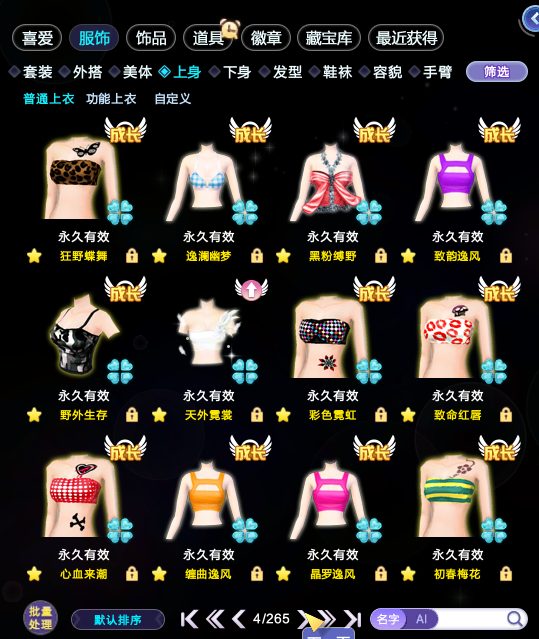Switch to the 功能上衣 sub-tab
The height and width of the screenshot is (639, 539).
coord(111,99)
